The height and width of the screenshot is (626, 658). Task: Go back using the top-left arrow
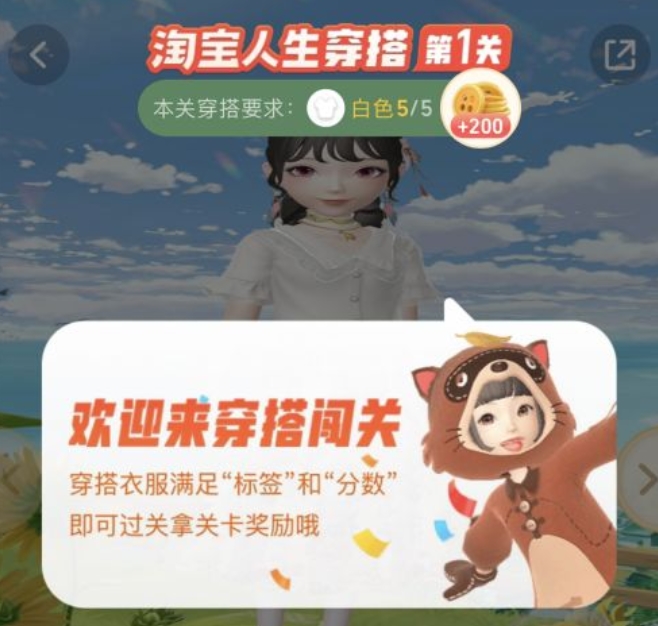38,55
